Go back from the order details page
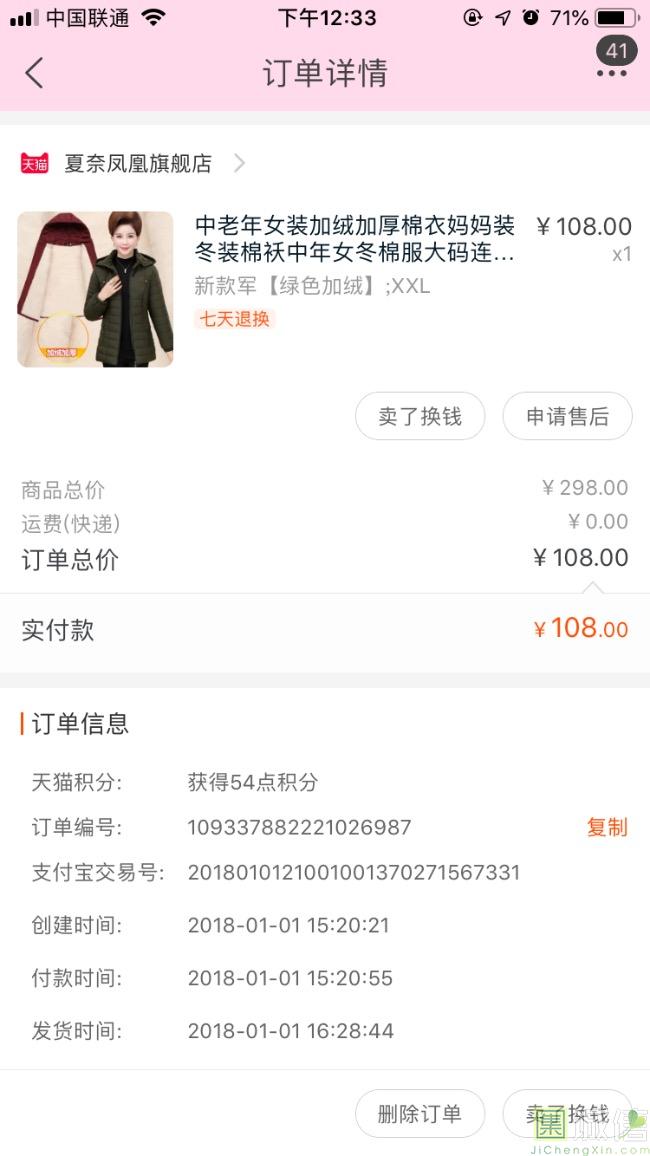The image size is (650, 1156). [35, 73]
